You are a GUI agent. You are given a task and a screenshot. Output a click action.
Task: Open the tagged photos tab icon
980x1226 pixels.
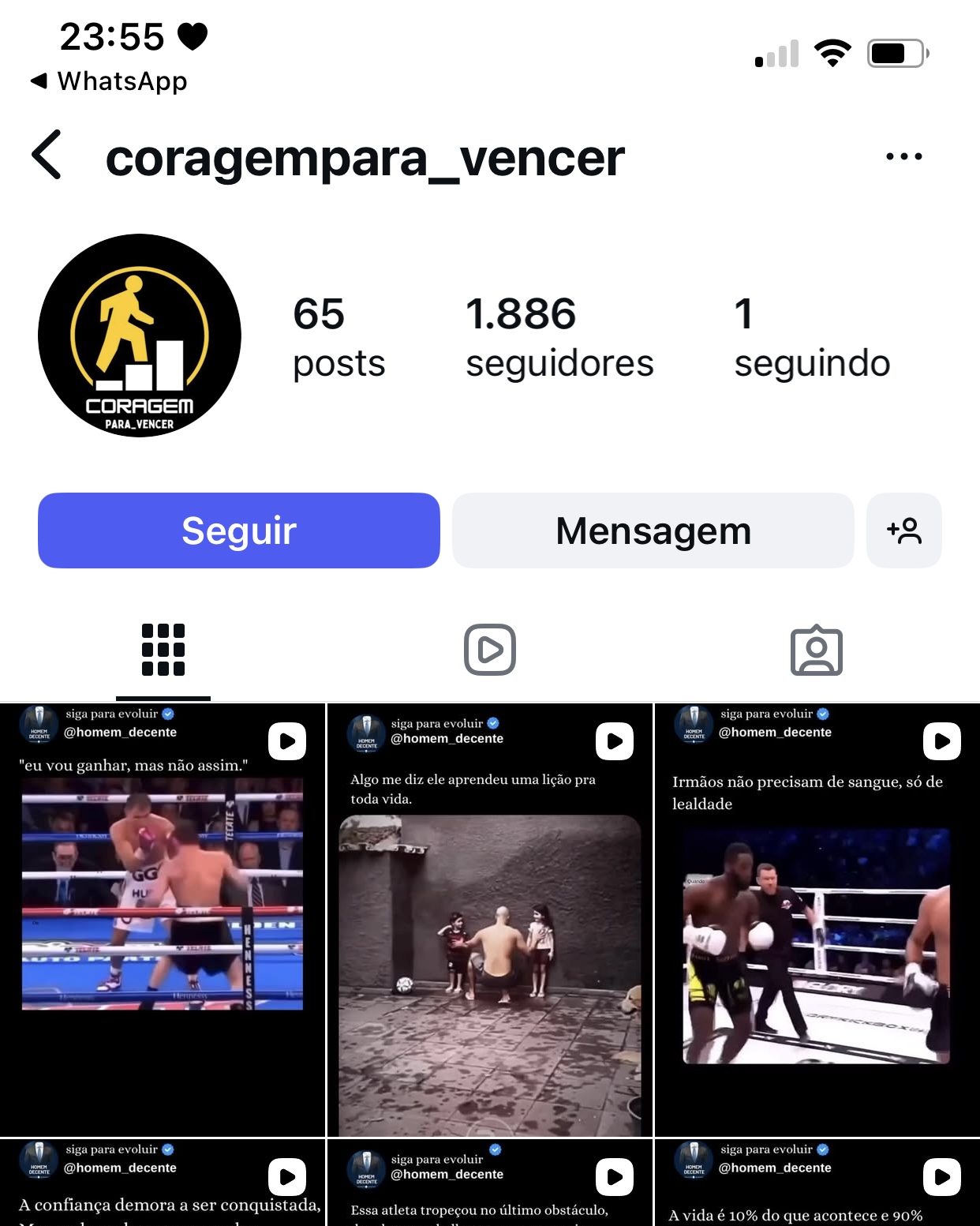click(x=817, y=649)
